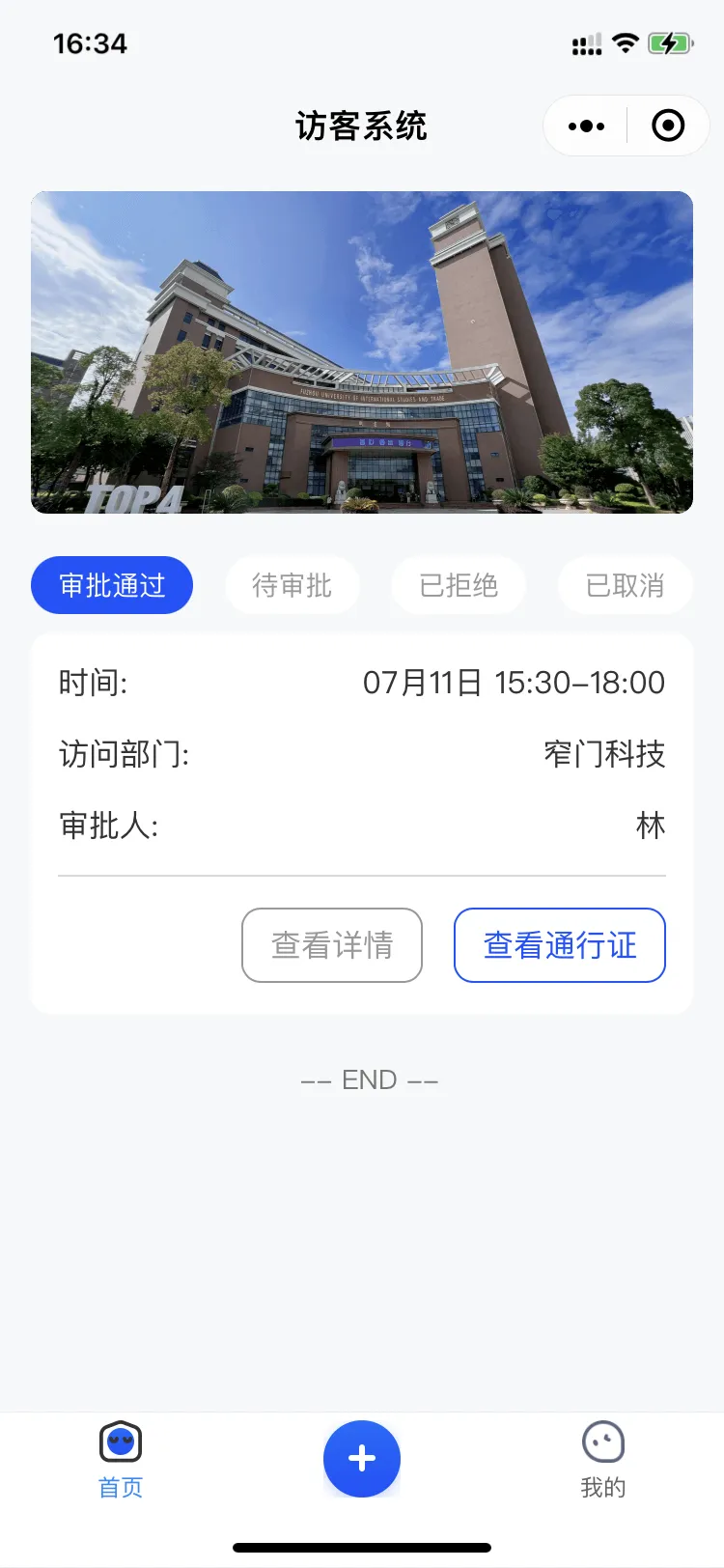The width and height of the screenshot is (724, 1568).
Task: Activate the 已取消 filter
Action: [x=625, y=585]
